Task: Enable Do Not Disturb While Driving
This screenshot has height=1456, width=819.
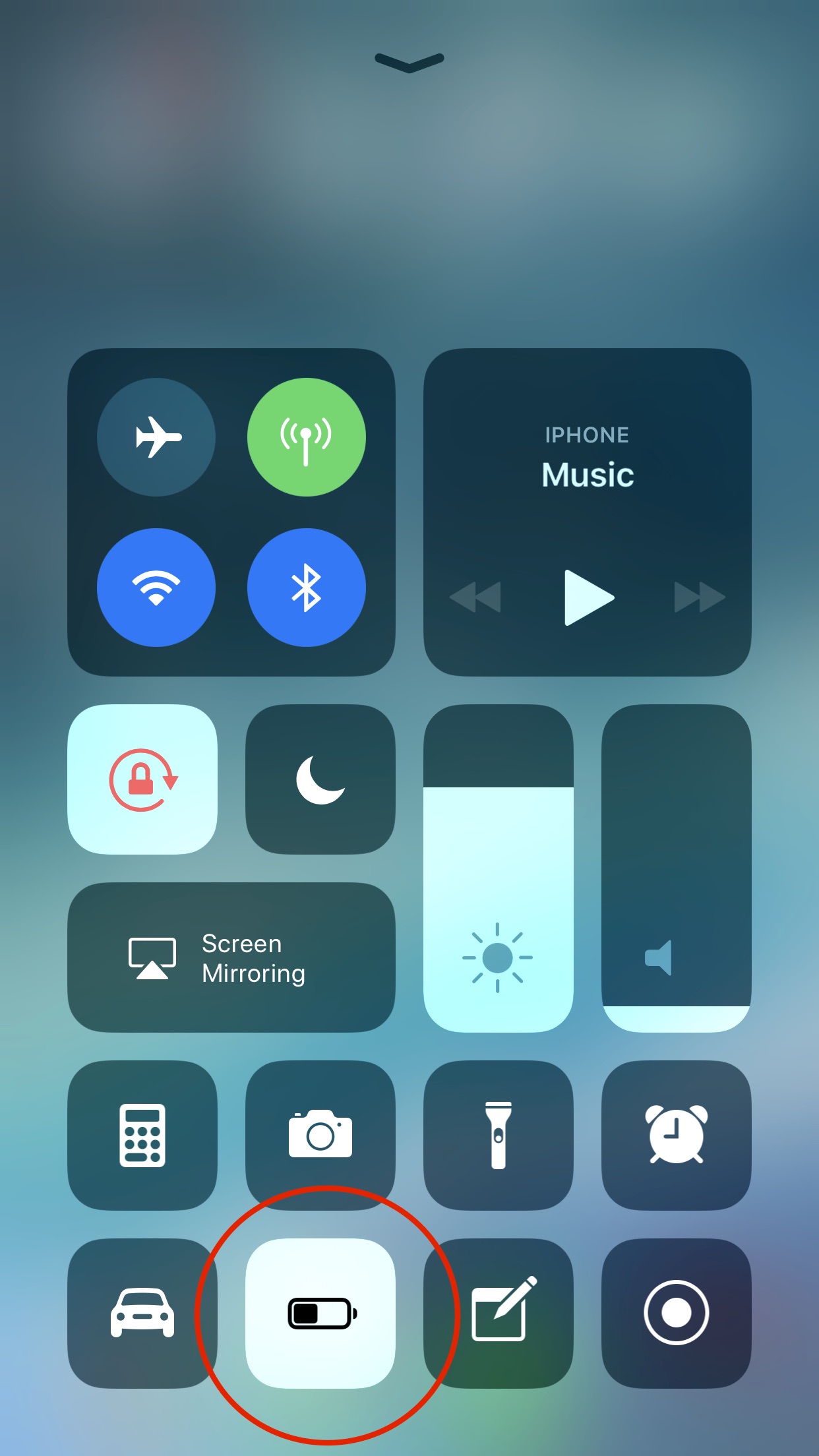Action: (x=142, y=1314)
